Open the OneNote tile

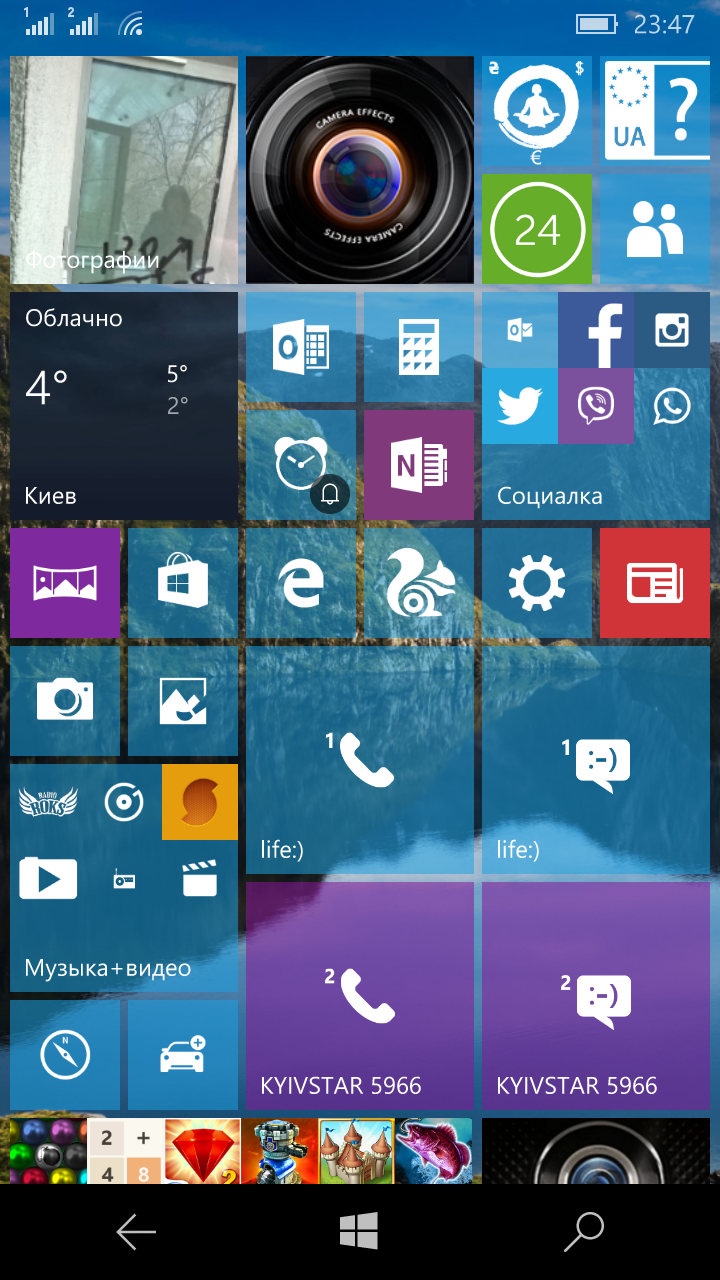click(x=419, y=465)
